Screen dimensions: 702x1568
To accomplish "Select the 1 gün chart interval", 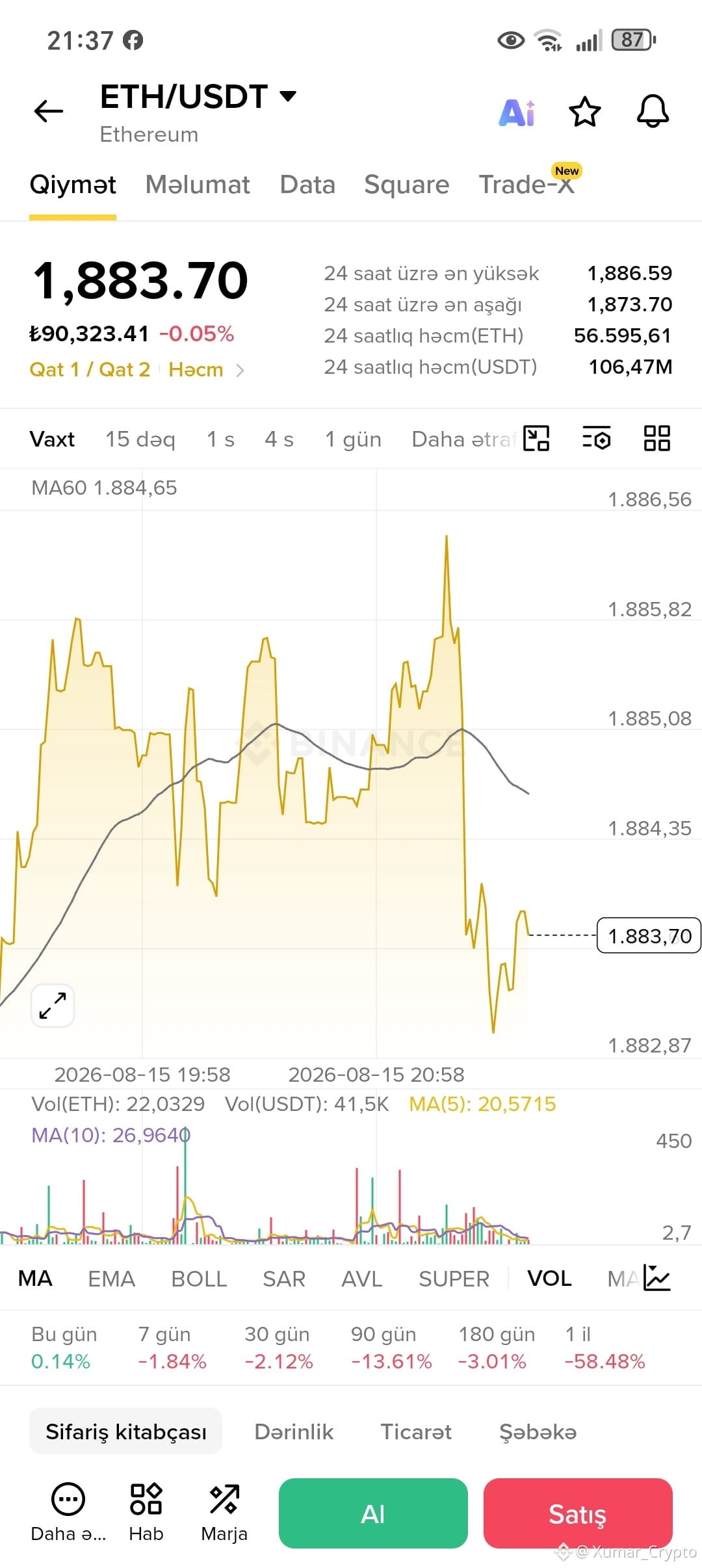I will [x=353, y=439].
